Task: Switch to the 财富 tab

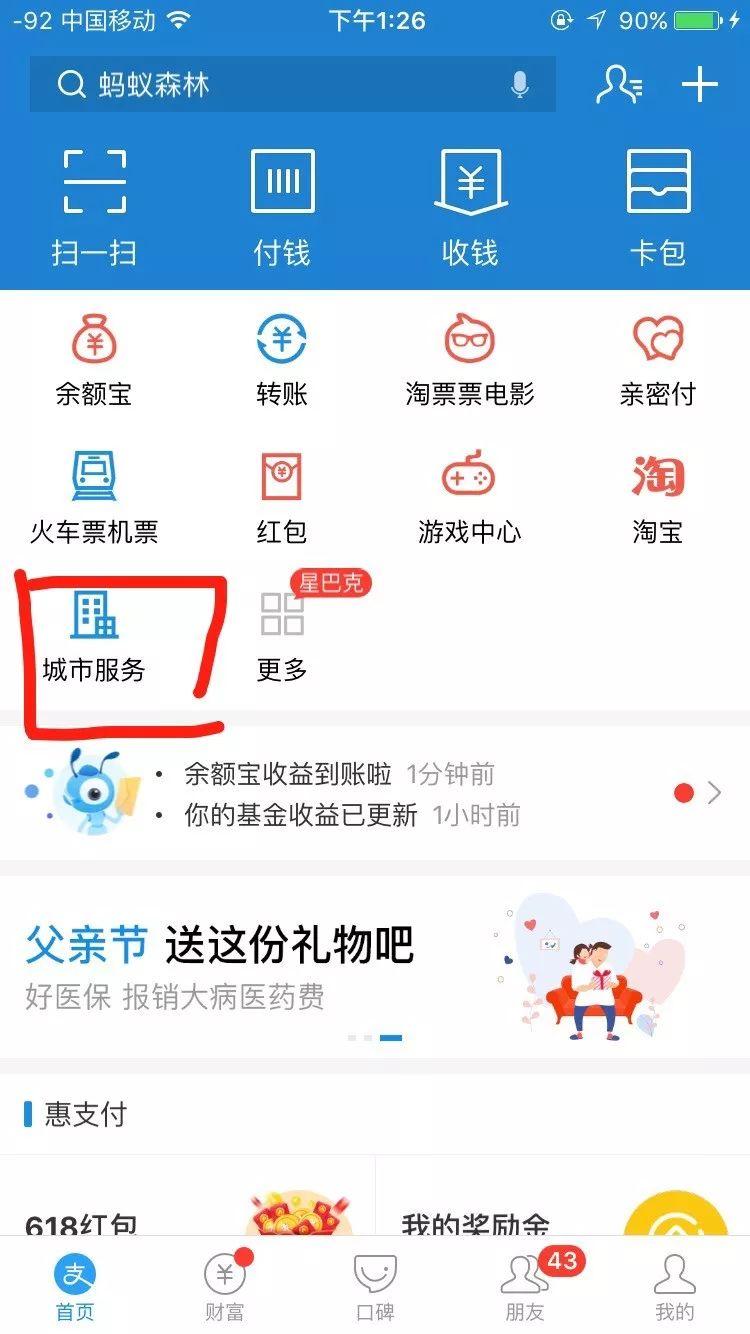Action: (225, 1286)
